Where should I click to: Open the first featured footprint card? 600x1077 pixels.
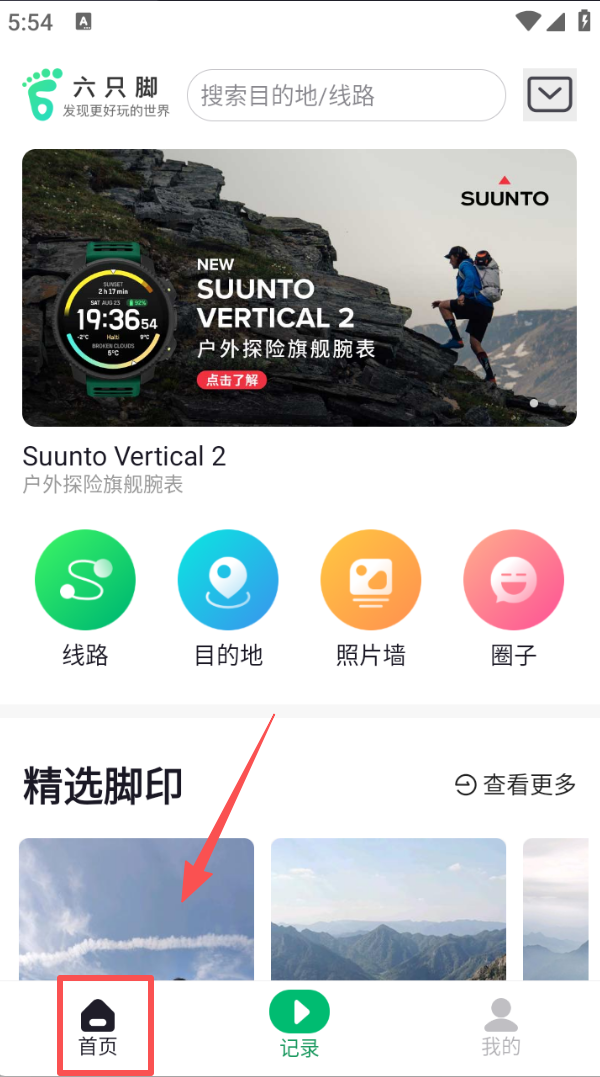pyautogui.click(x=136, y=908)
